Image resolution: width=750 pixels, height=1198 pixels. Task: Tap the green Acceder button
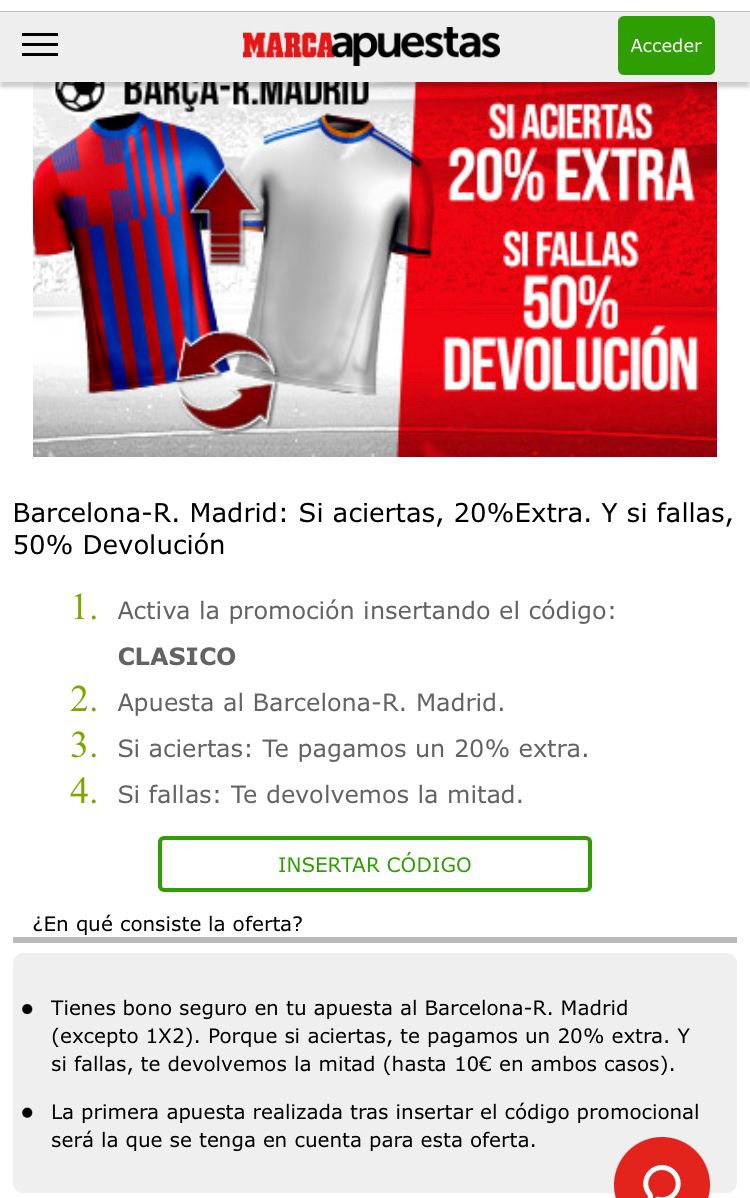pos(666,45)
